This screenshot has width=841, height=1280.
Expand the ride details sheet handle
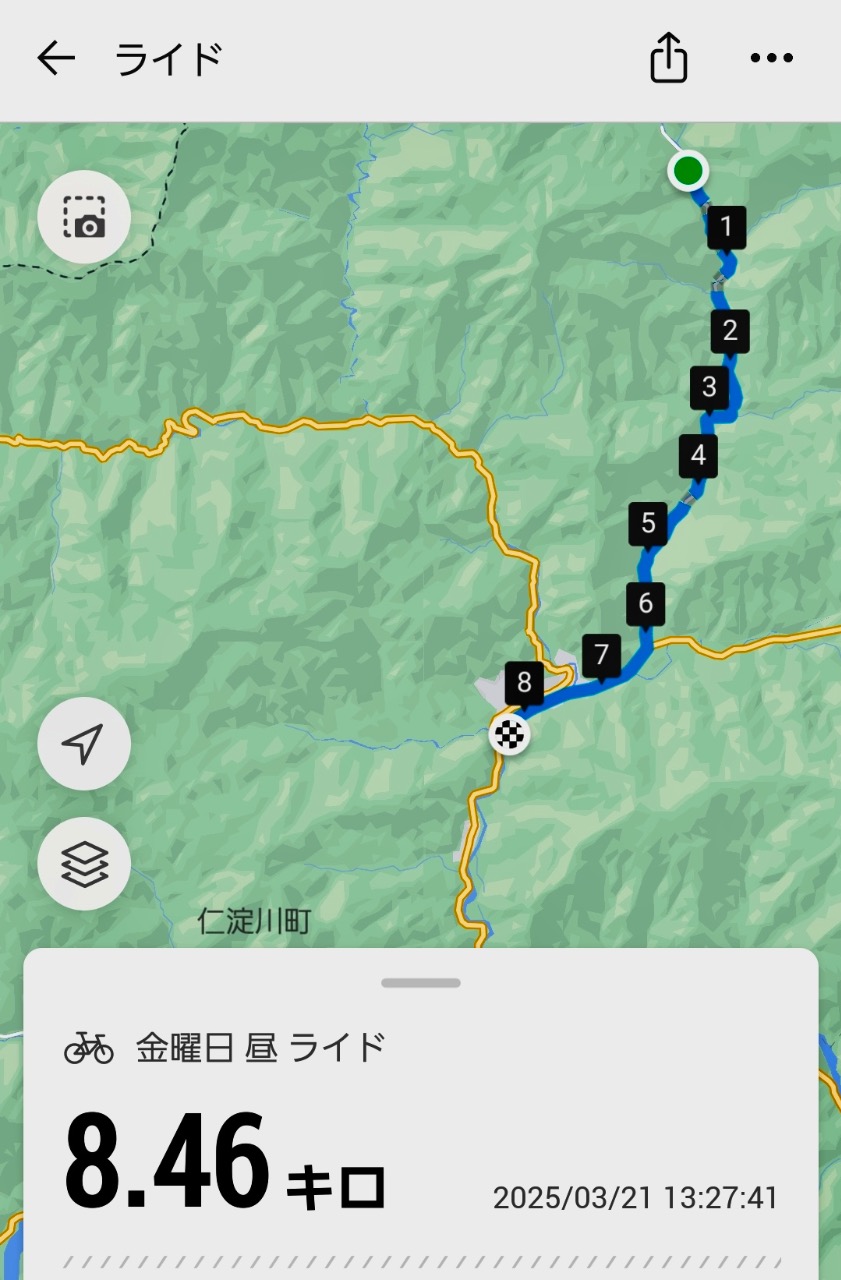point(421,983)
